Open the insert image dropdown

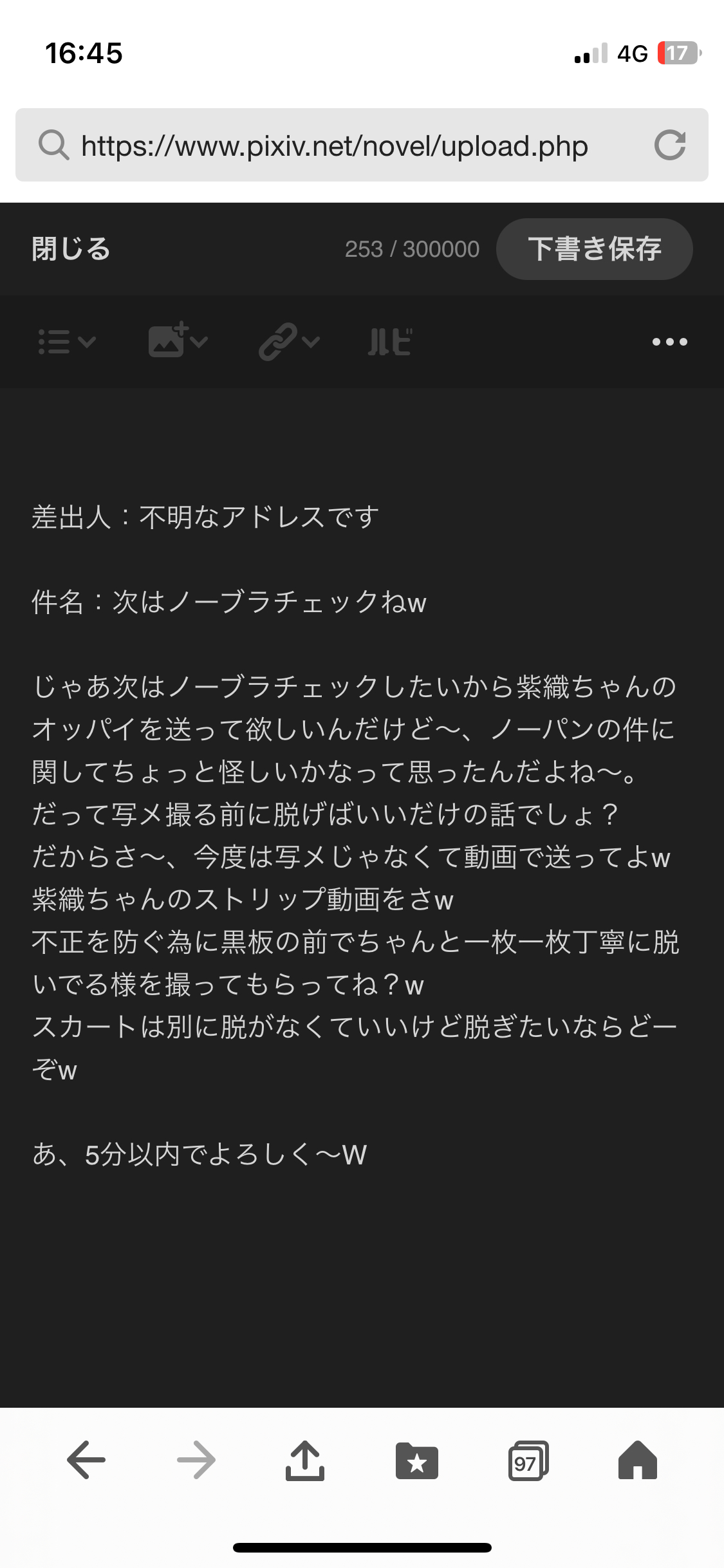point(178,341)
